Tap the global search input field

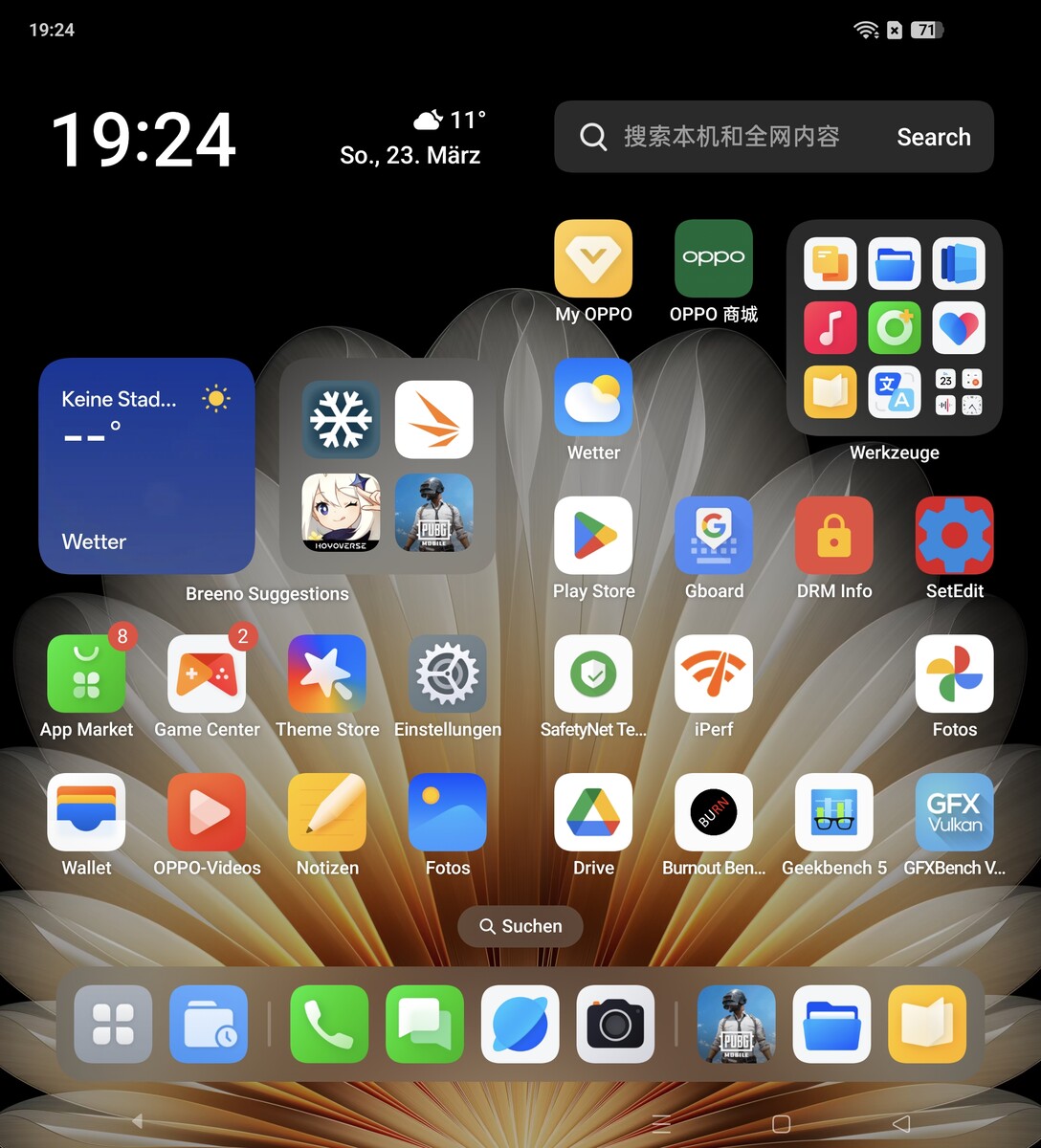(727, 137)
